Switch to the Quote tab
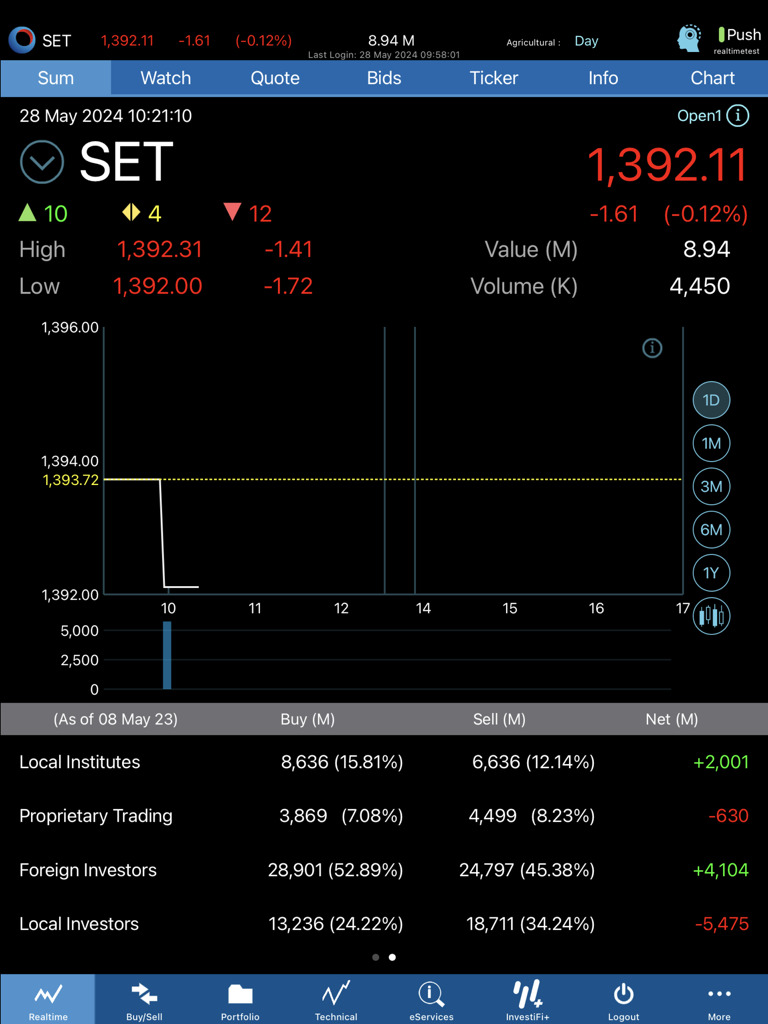This screenshot has height=1024, width=768. [x=274, y=78]
